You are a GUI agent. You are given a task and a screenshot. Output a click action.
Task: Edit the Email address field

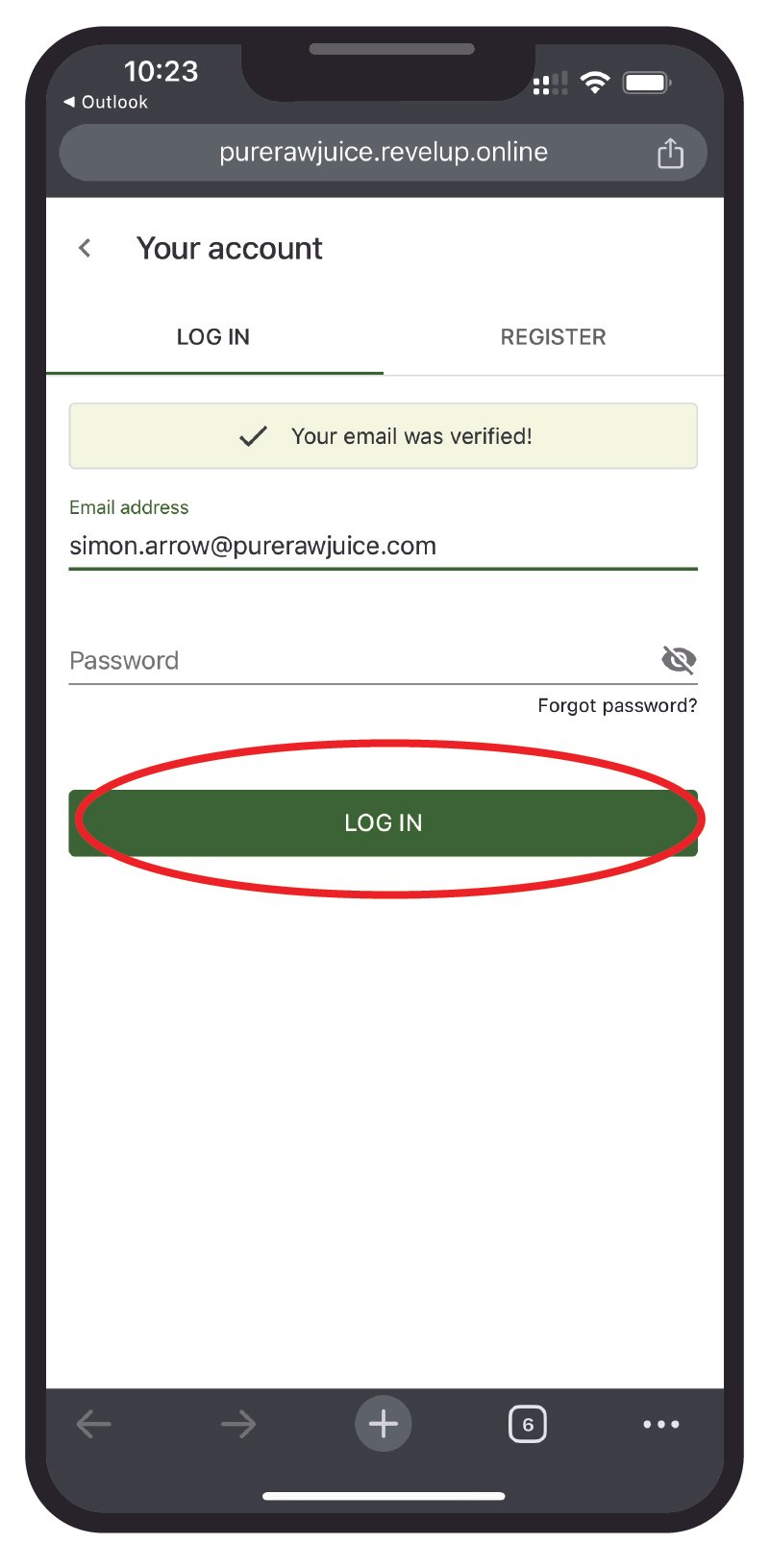coord(383,546)
